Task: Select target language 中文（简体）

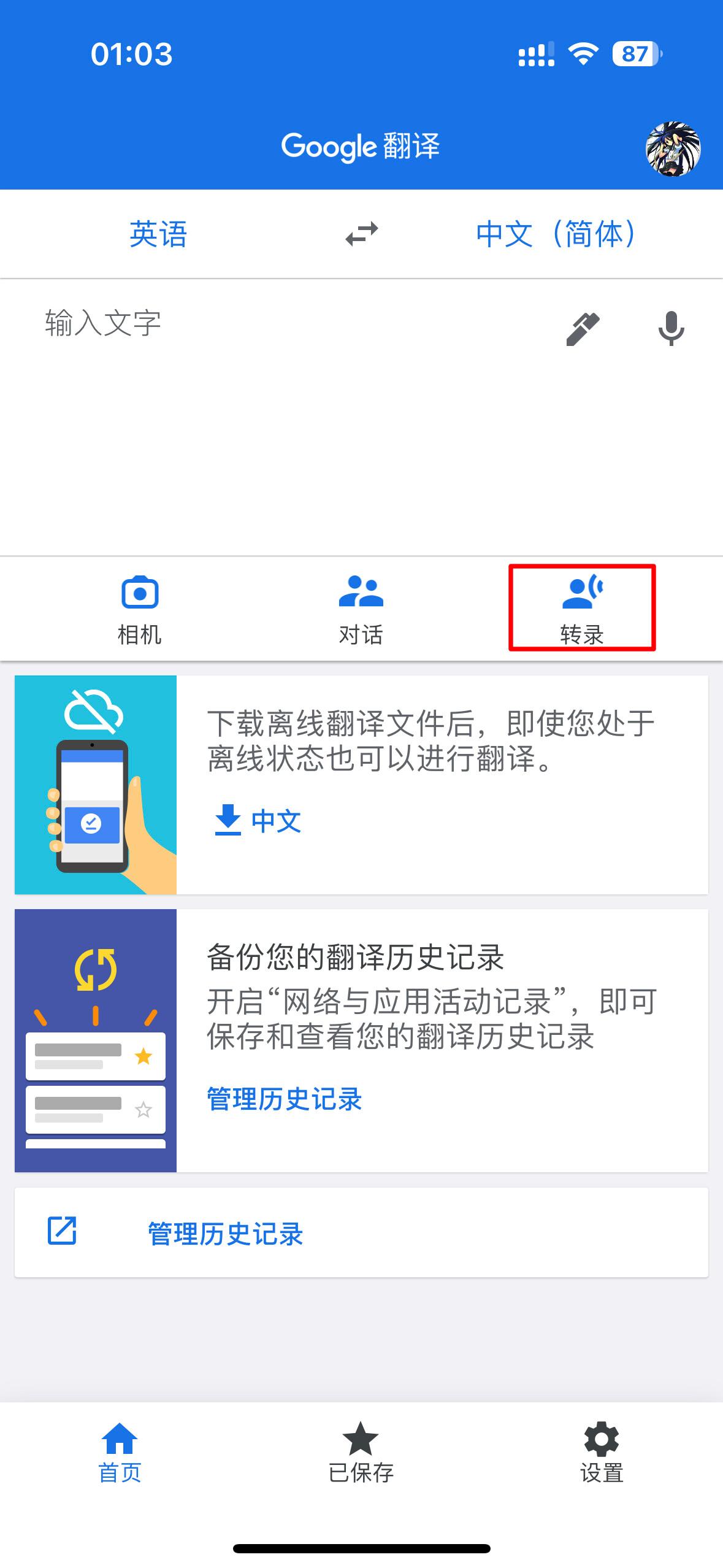Action: pyautogui.click(x=556, y=234)
